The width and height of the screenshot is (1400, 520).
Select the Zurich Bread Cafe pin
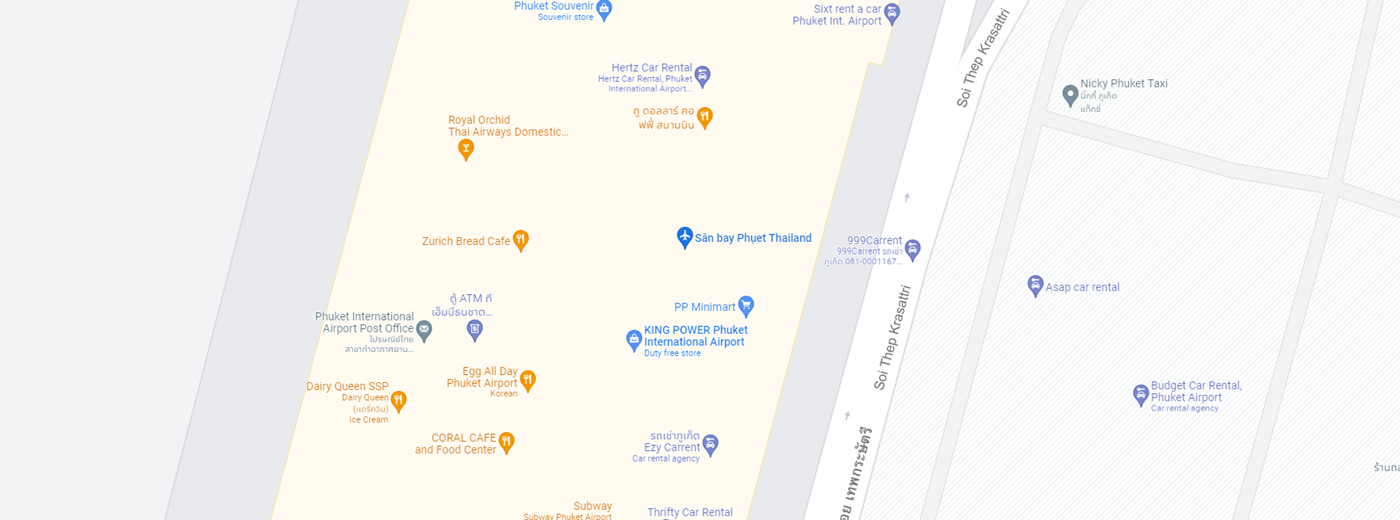click(x=520, y=240)
